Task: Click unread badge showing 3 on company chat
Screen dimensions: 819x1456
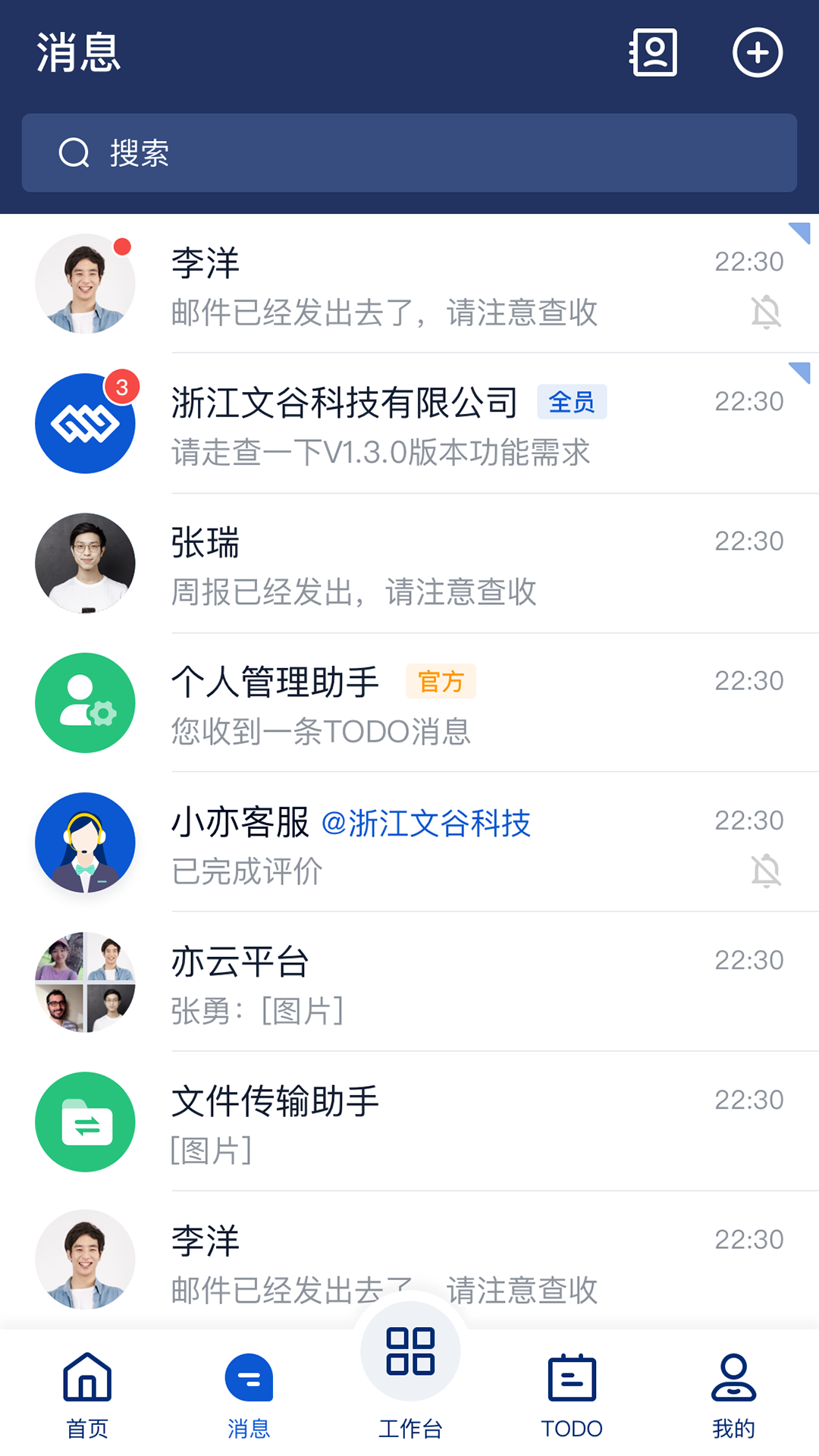Action: pyautogui.click(x=122, y=387)
